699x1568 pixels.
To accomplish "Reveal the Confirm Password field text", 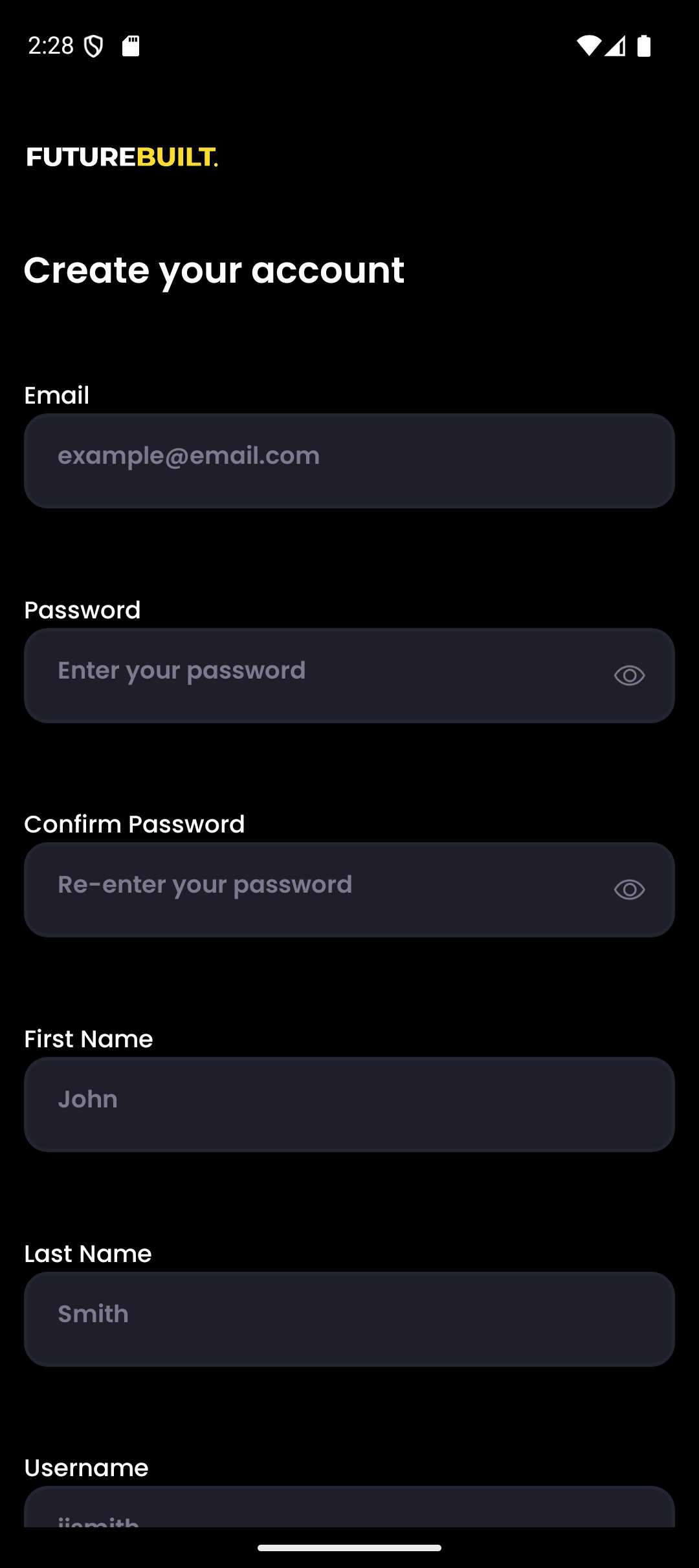I will click(628, 889).
